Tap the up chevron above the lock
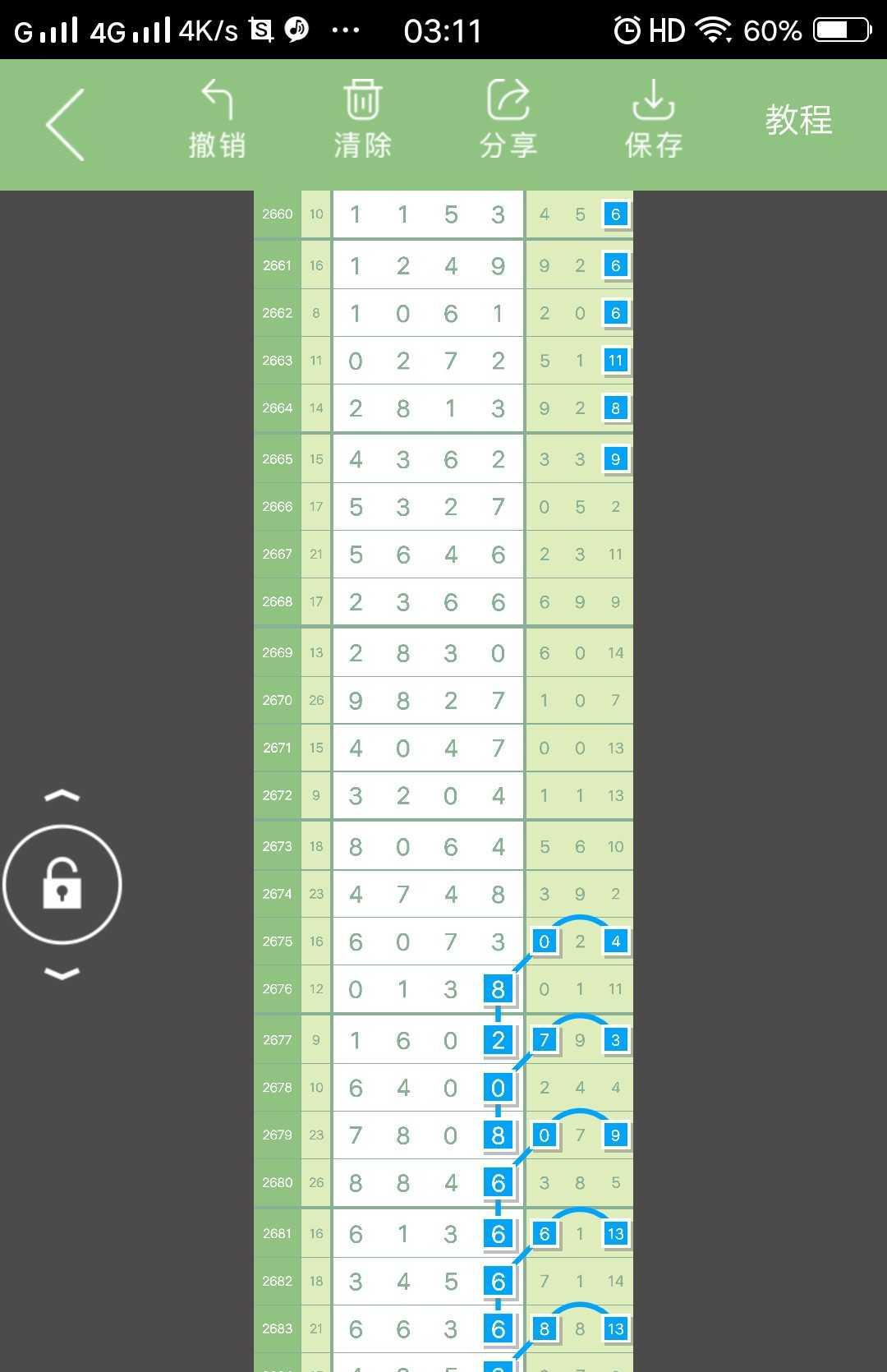Image resolution: width=887 pixels, height=1372 pixels. pyautogui.click(x=62, y=795)
